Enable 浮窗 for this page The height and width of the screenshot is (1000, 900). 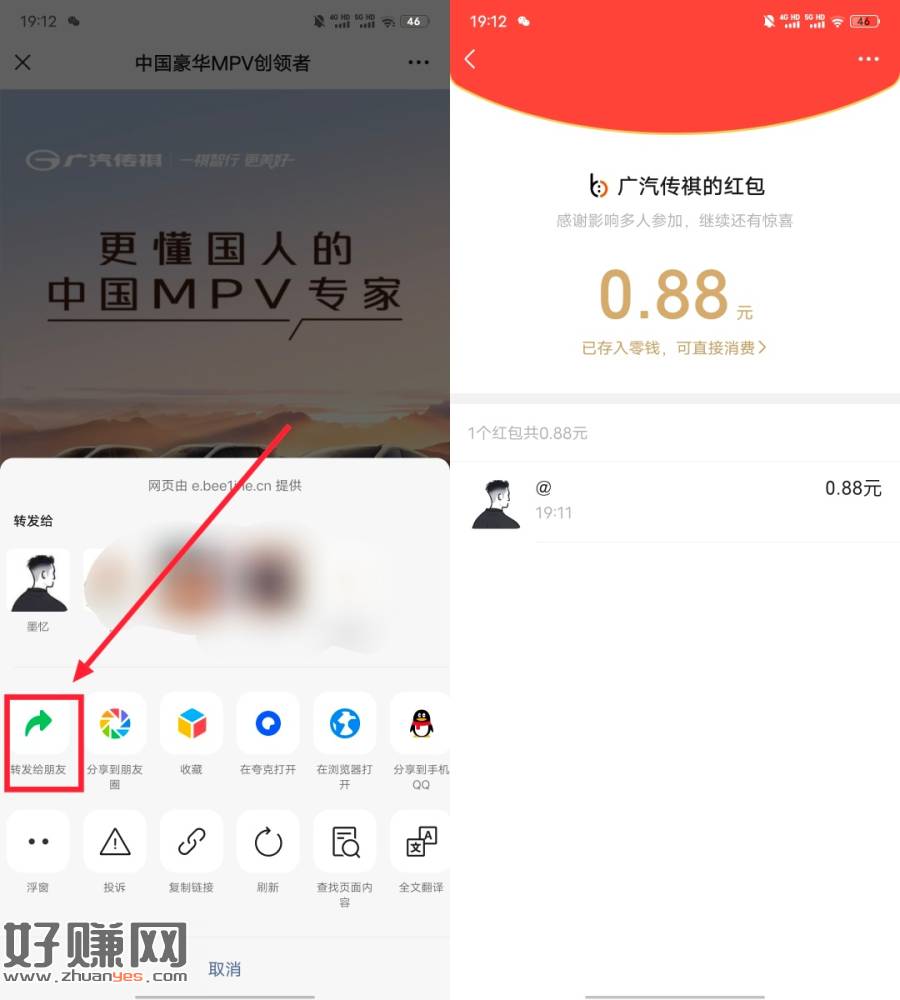point(38,842)
